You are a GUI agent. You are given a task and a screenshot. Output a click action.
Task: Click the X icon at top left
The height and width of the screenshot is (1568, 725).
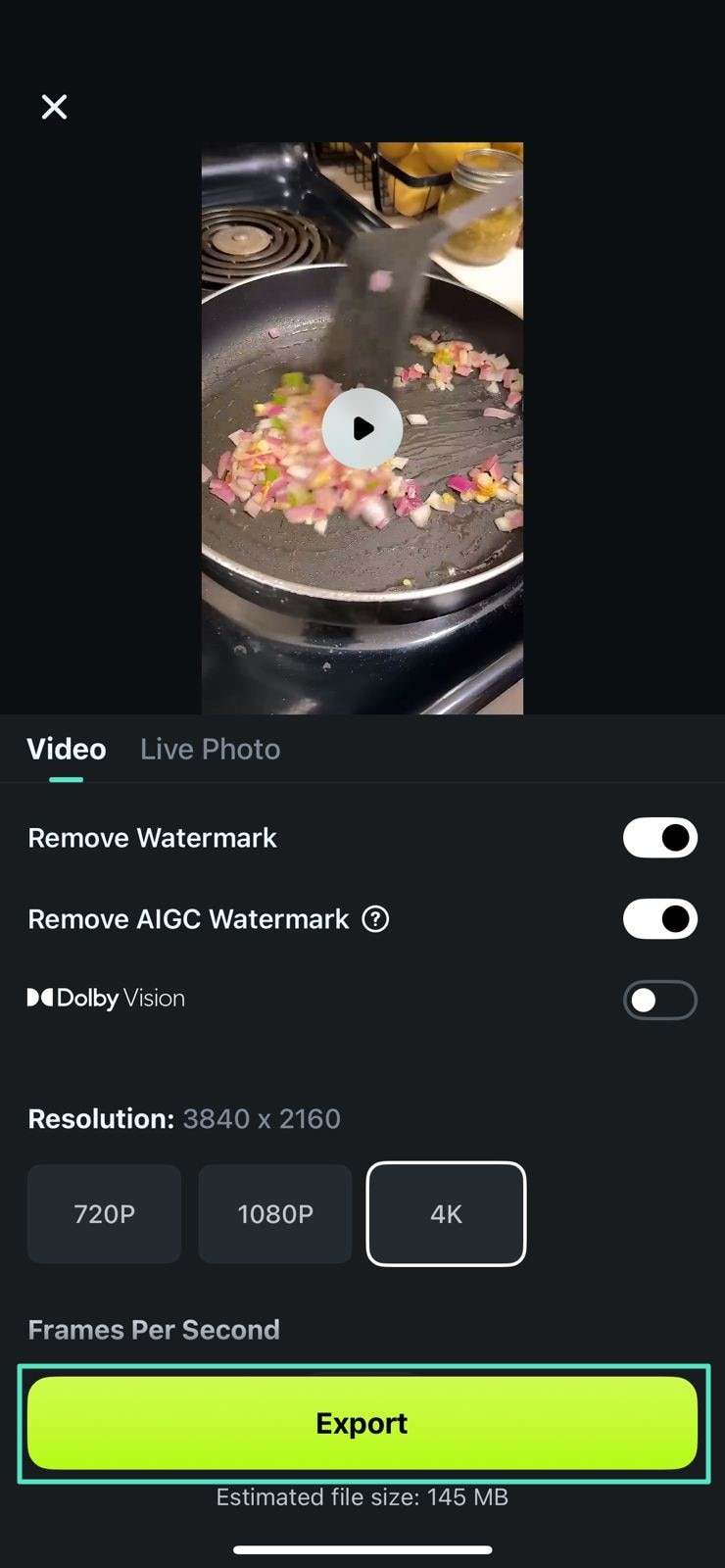click(x=54, y=107)
